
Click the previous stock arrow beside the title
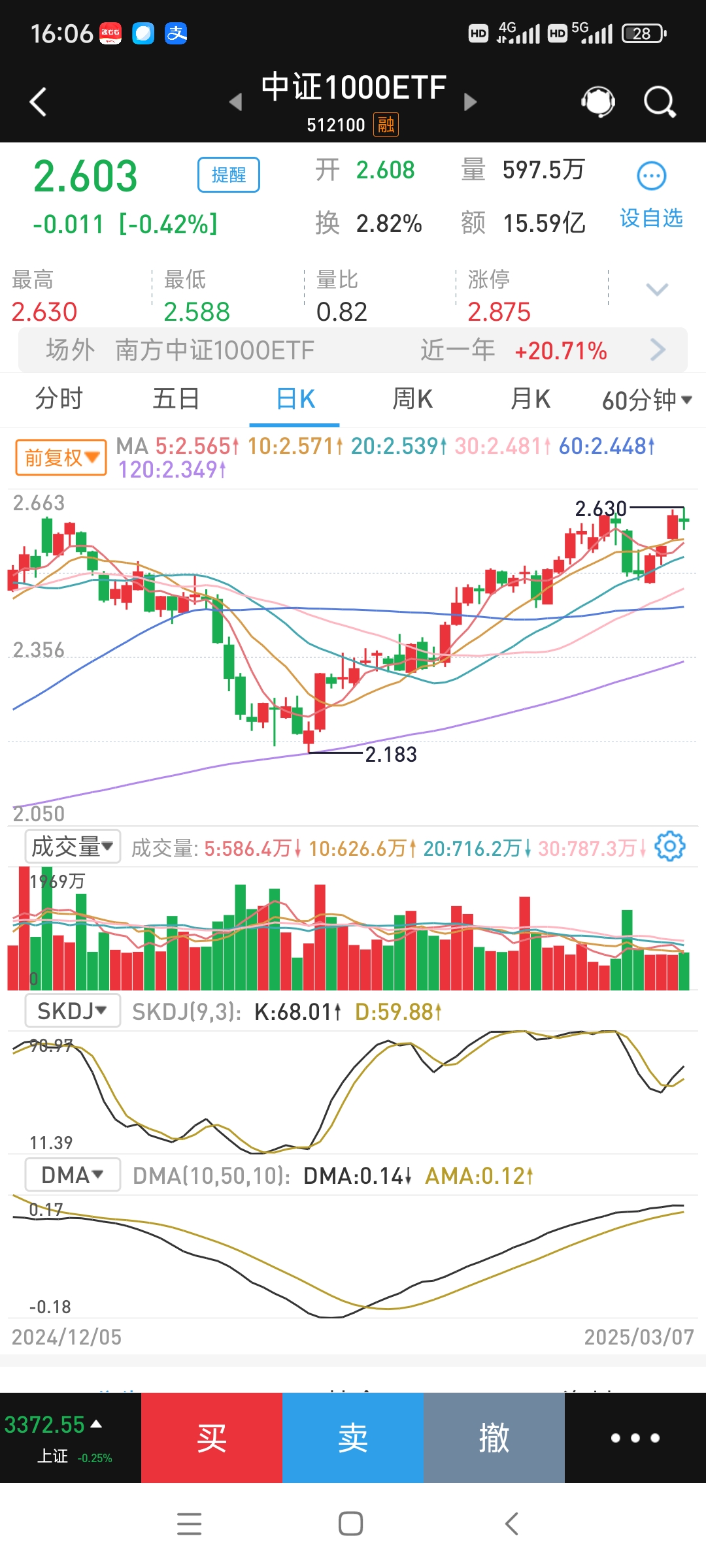236,103
